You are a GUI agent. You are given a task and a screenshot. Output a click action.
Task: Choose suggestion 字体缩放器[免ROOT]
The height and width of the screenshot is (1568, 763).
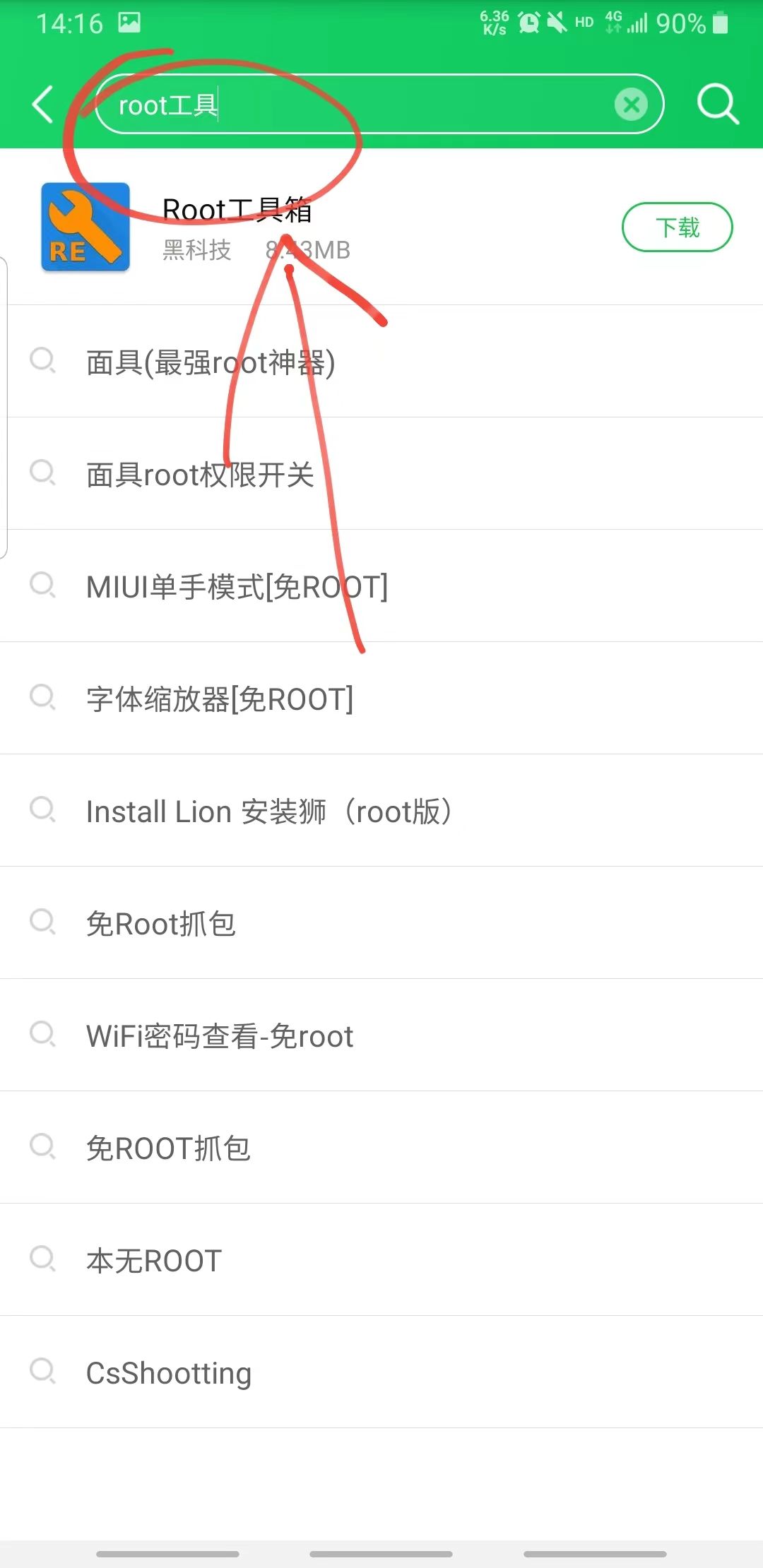220,699
